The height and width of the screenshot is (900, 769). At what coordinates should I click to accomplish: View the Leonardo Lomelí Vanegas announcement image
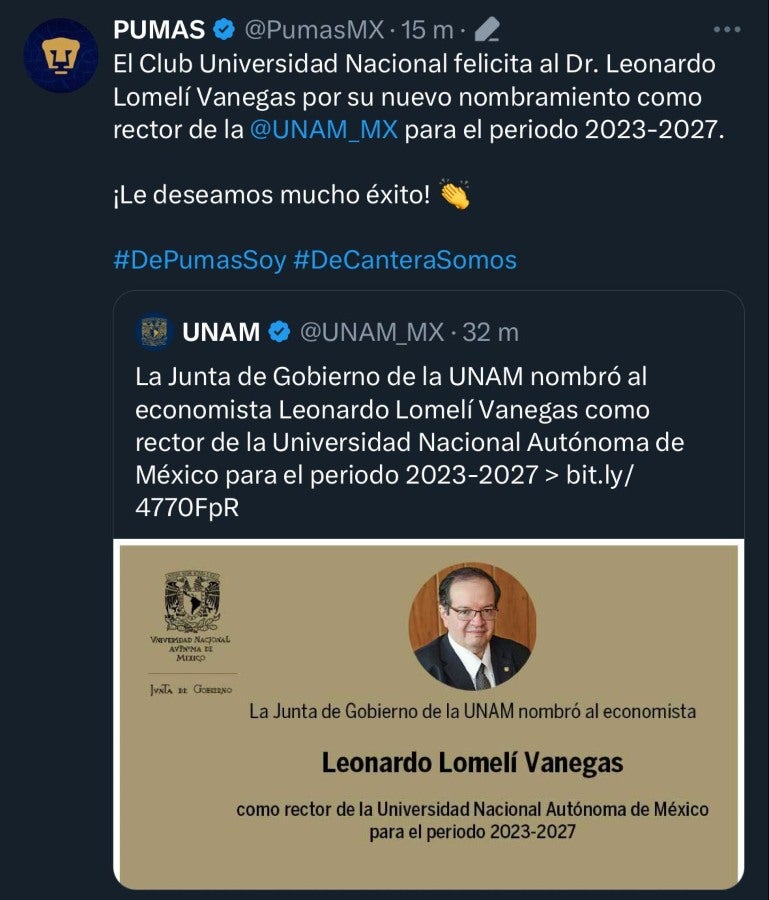tap(428, 715)
